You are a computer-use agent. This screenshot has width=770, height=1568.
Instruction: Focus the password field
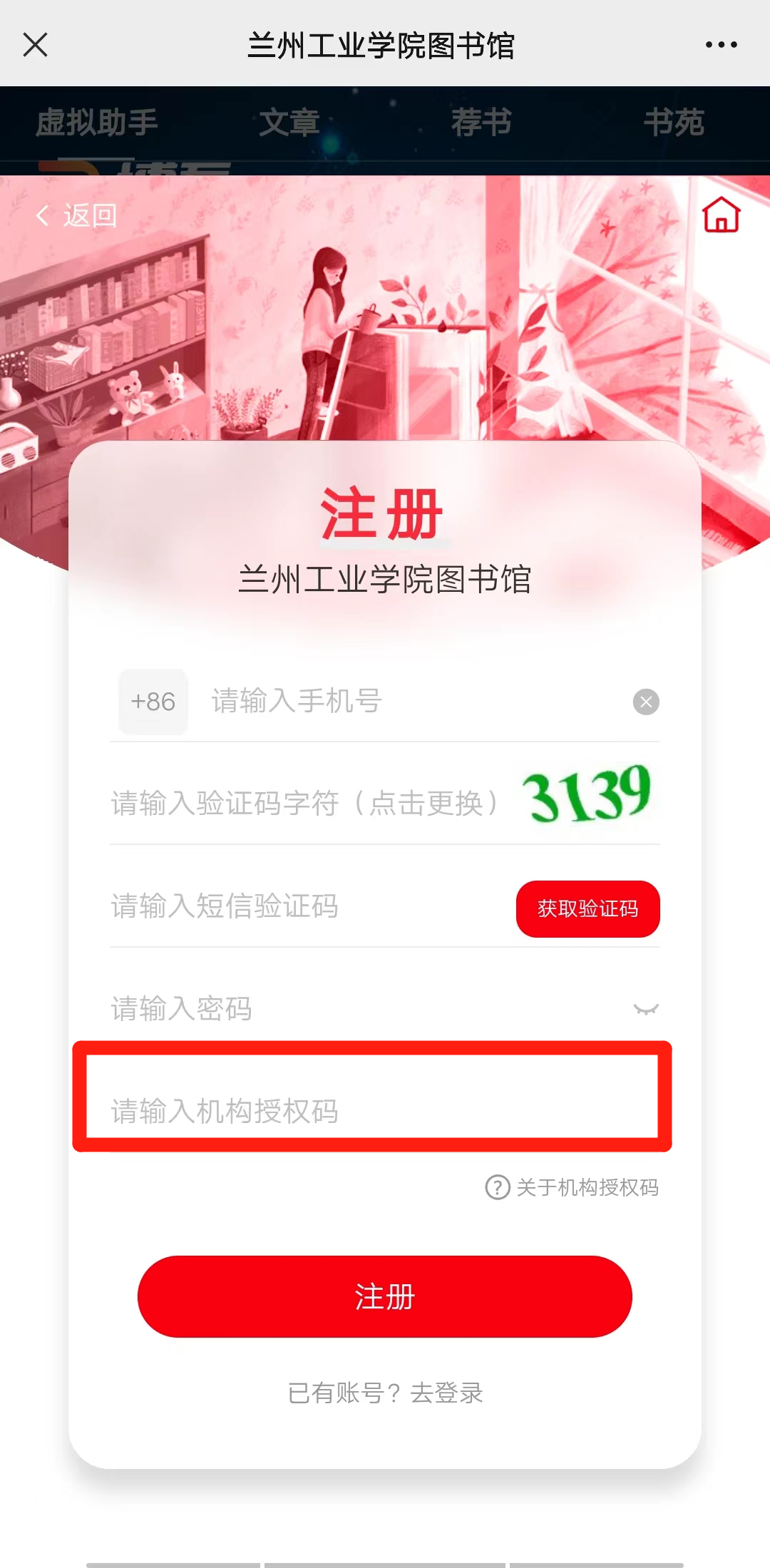coord(356,1009)
